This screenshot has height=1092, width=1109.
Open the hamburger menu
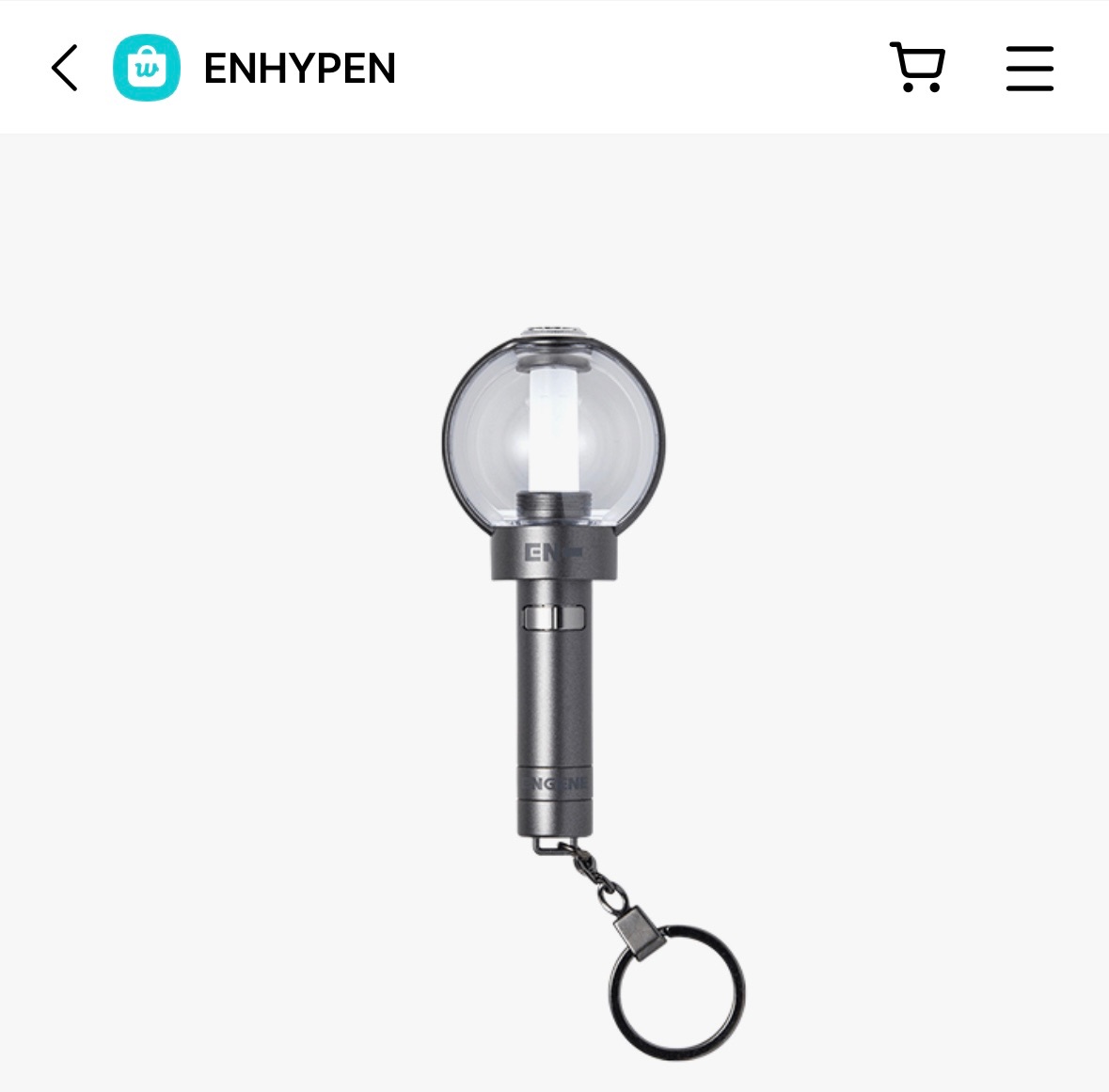(1029, 69)
